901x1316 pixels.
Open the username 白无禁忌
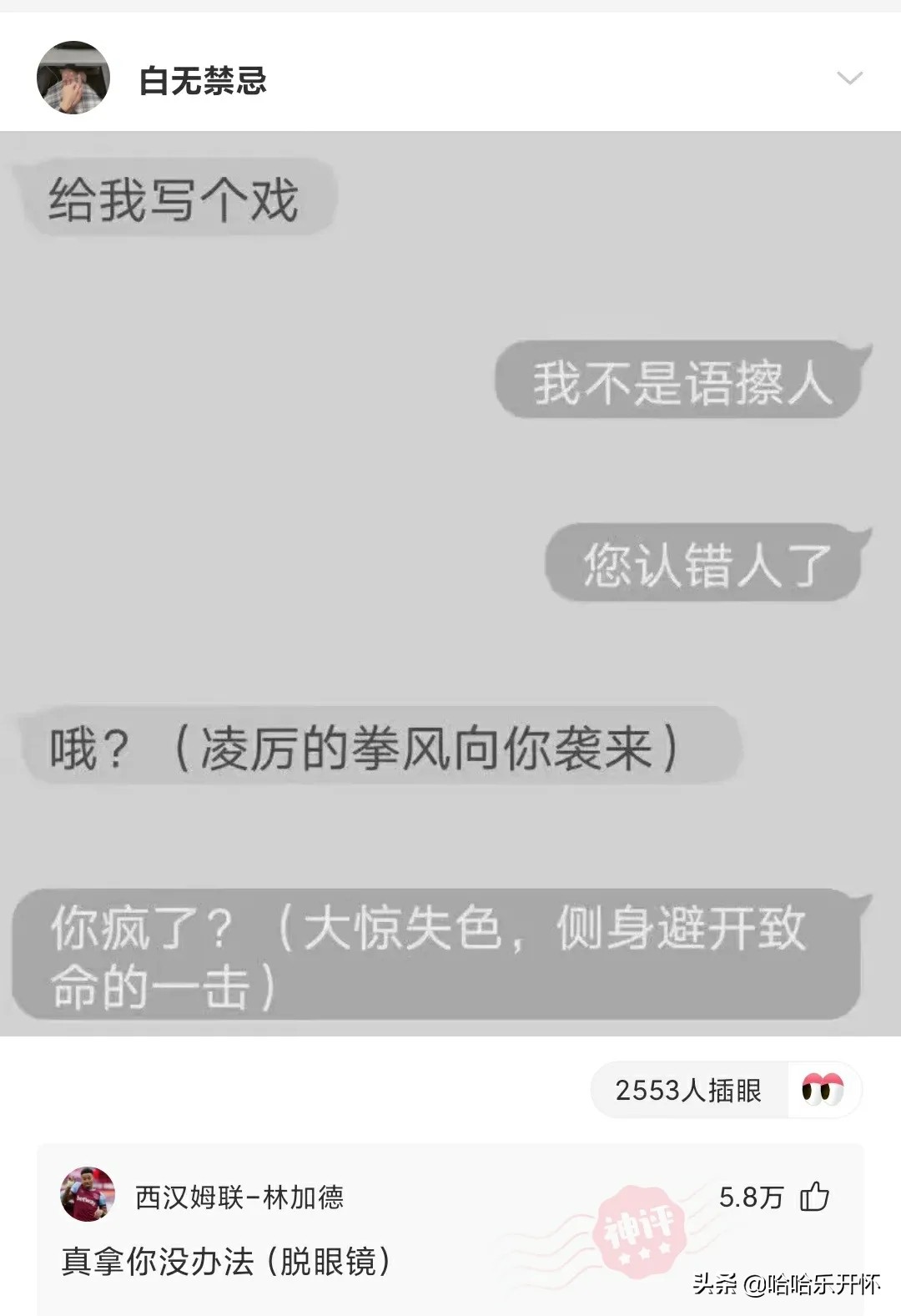point(203,81)
